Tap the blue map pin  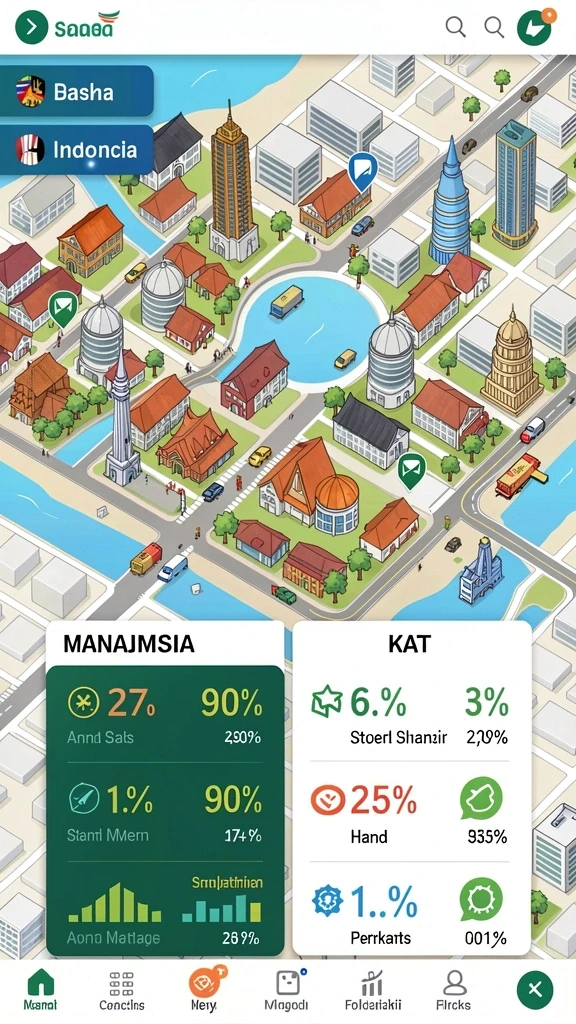(362, 171)
